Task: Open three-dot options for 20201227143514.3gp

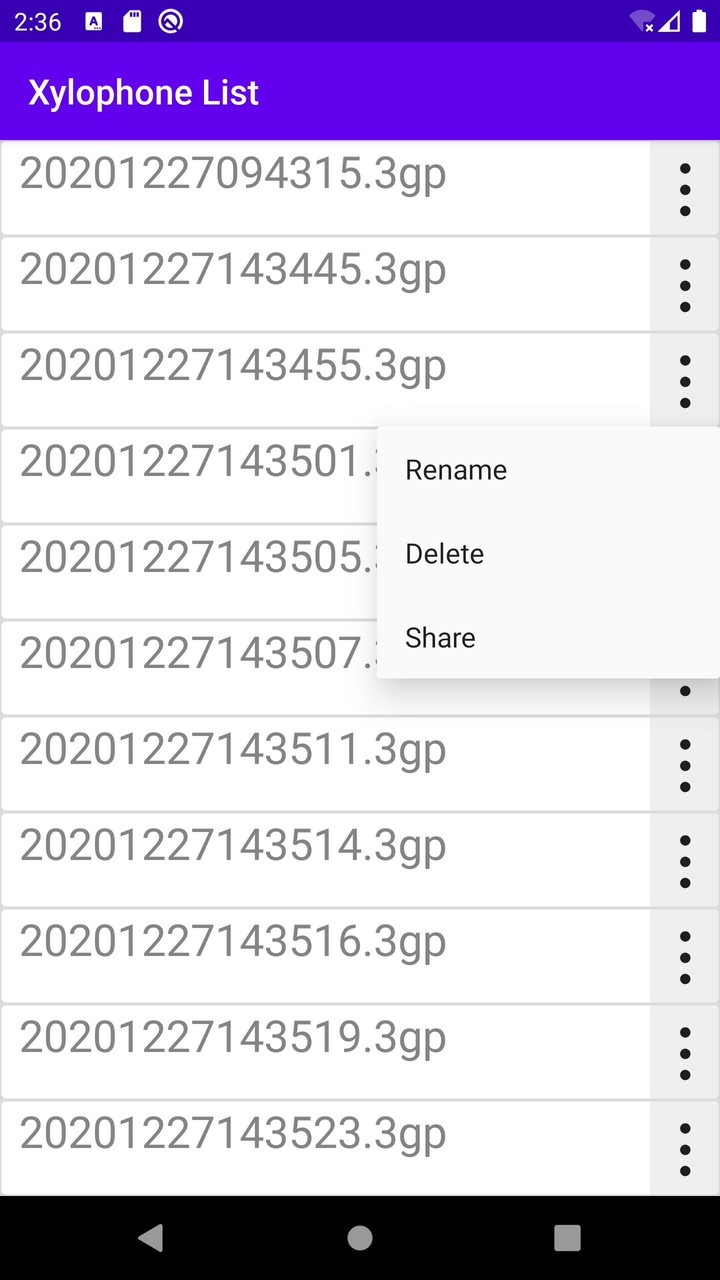Action: [x=685, y=861]
